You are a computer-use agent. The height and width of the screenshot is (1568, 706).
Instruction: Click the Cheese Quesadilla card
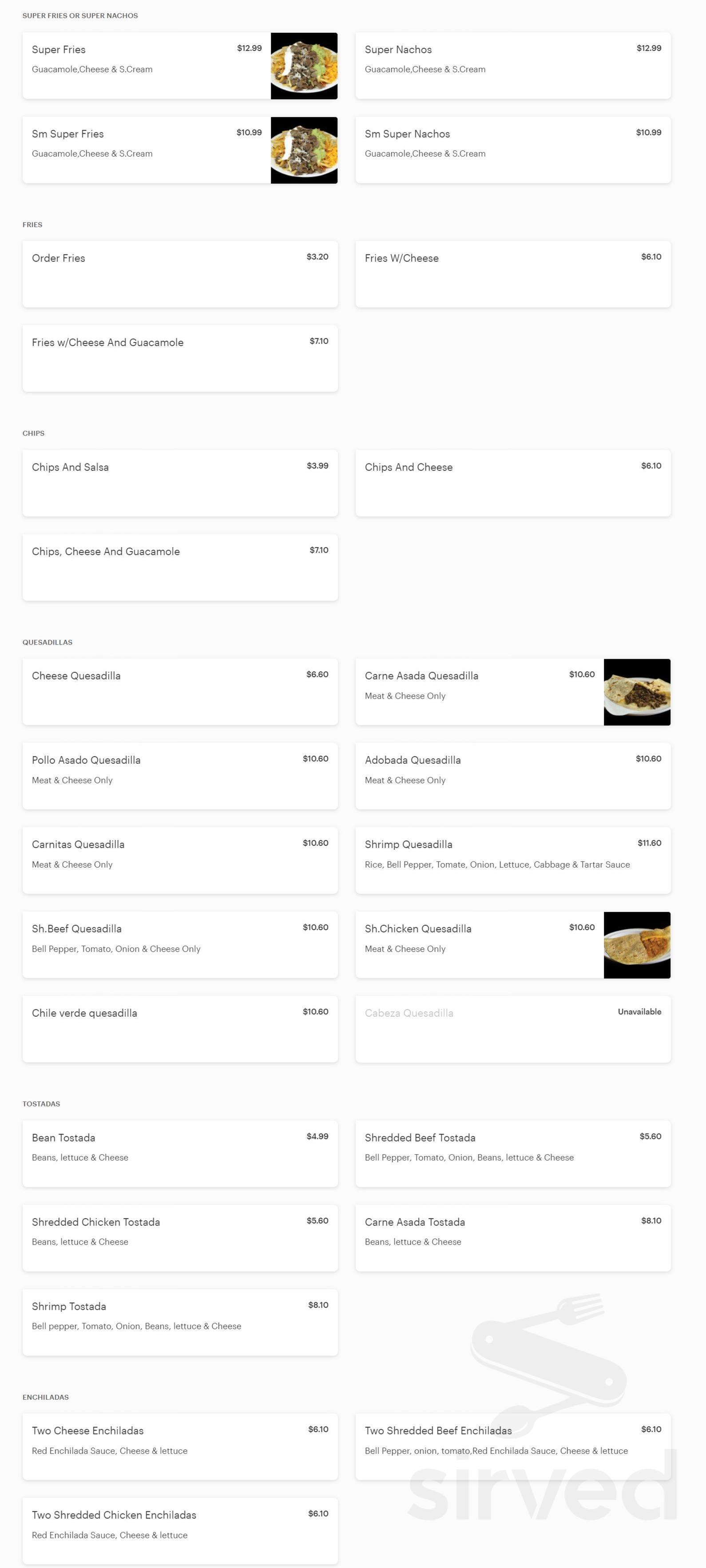(180, 691)
